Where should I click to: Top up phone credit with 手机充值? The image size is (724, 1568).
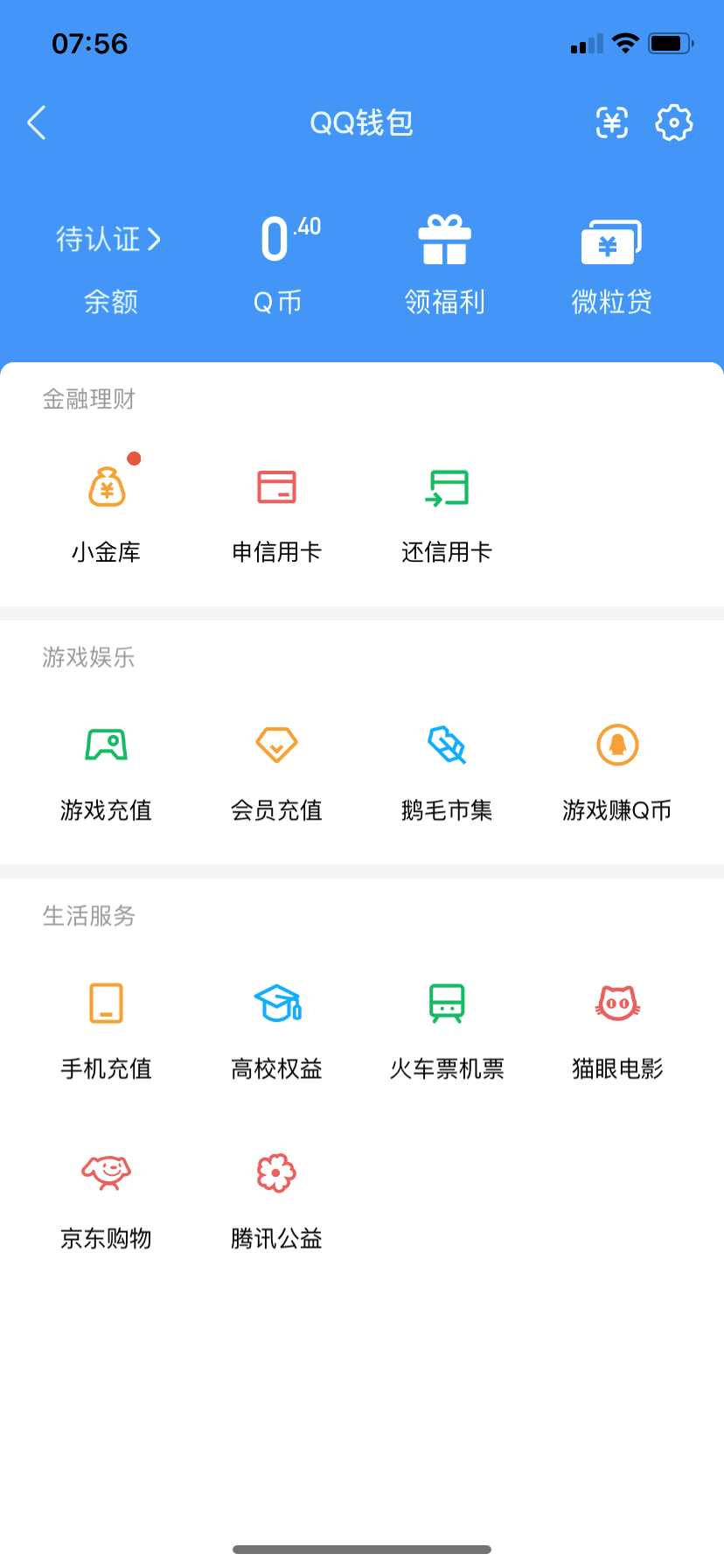point(107,1026)
